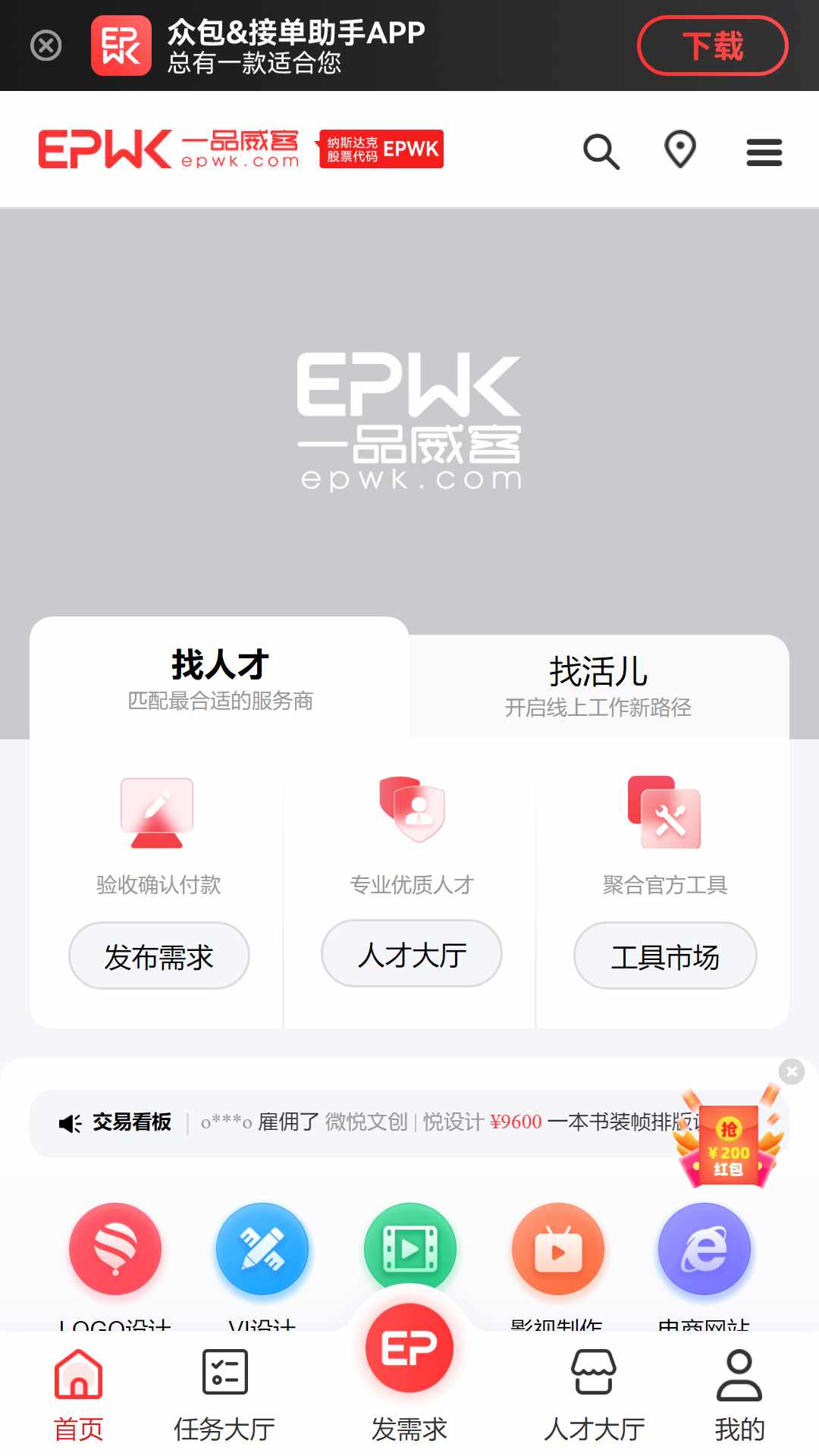Tap the 下载 download button
The width and height of the screenshot is (819, 1456).
712,45
